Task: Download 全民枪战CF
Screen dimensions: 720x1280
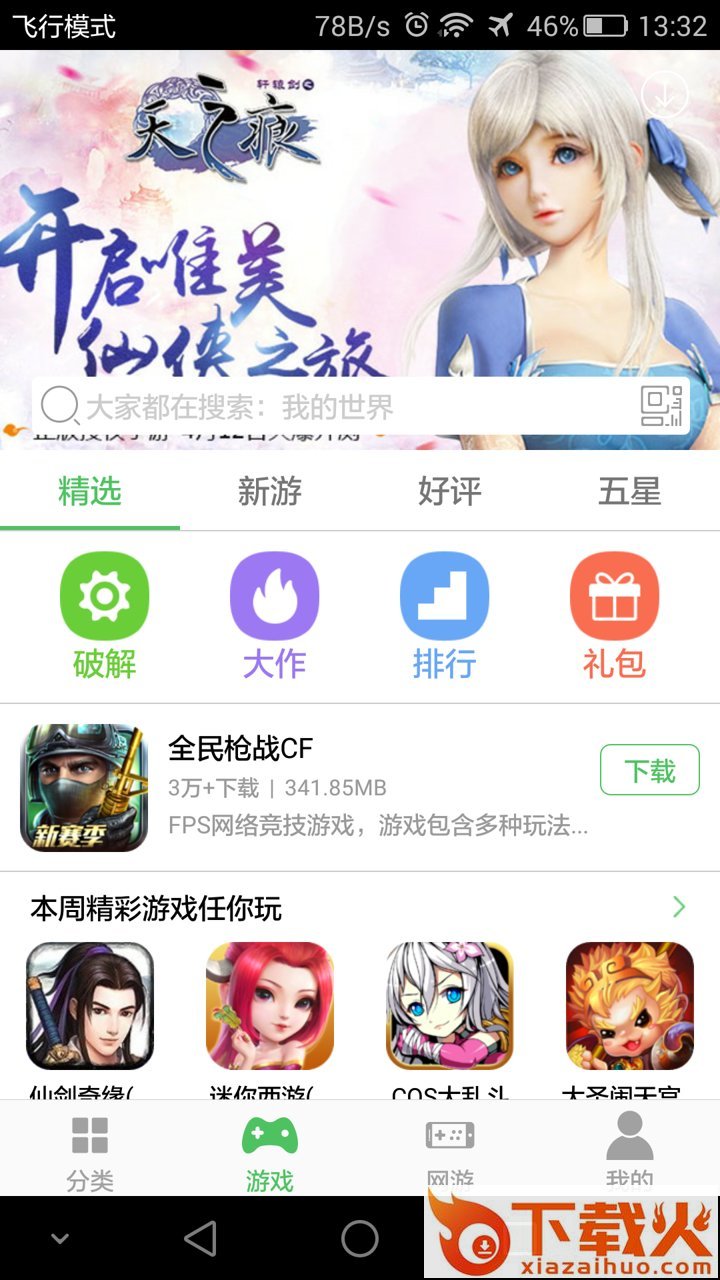Action: pyautogui.click(x=649, y=771)
